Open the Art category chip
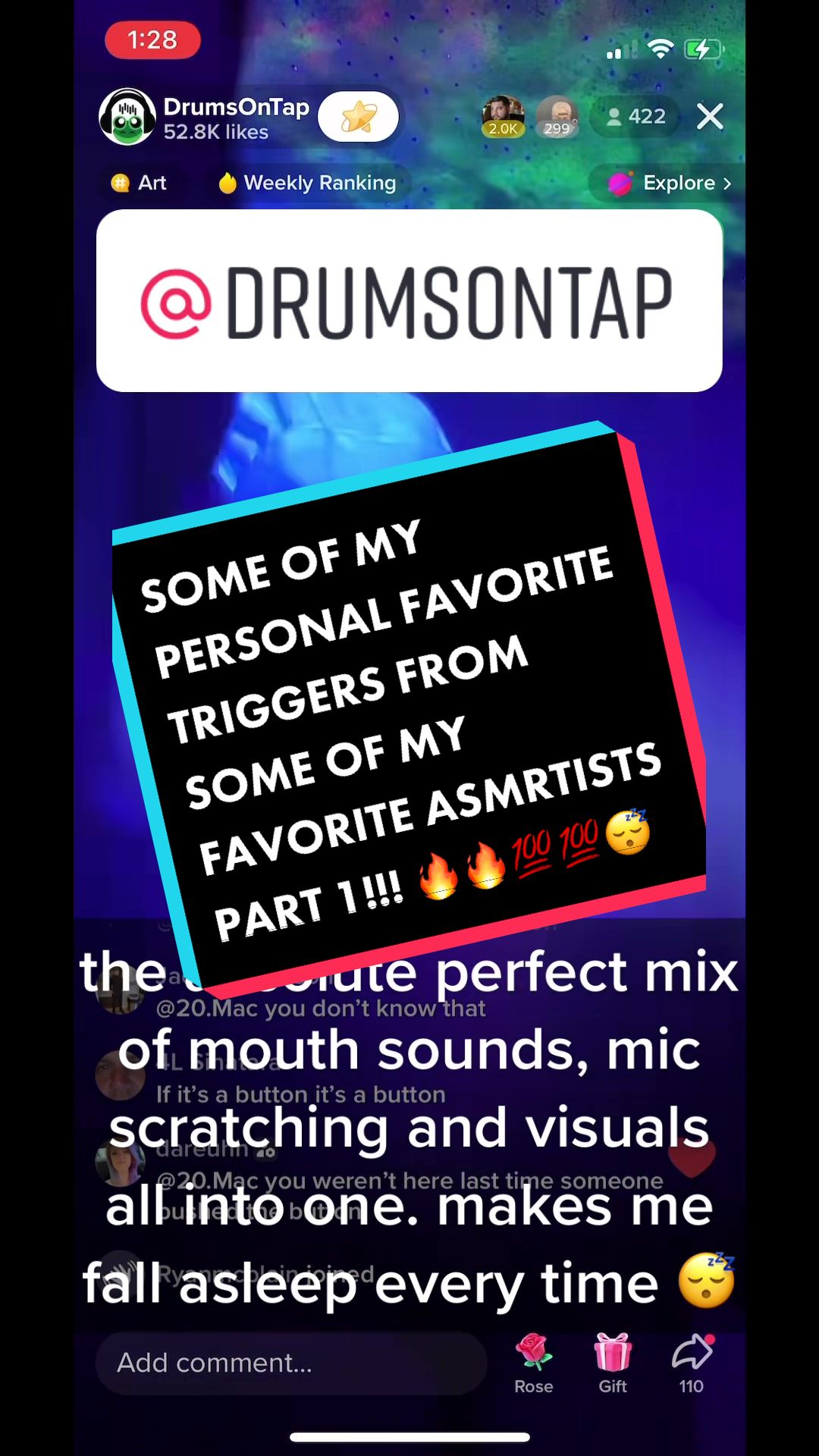 pyautogui.click(x=140, y=183)
